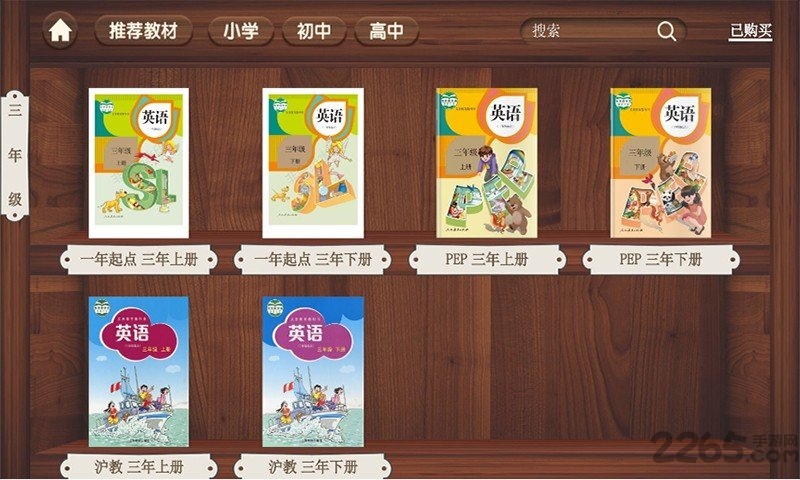The height and width of the screenshot is (480, 800).
Task: Switch to the 初中 tab
Action: click(x=314, y=31)
